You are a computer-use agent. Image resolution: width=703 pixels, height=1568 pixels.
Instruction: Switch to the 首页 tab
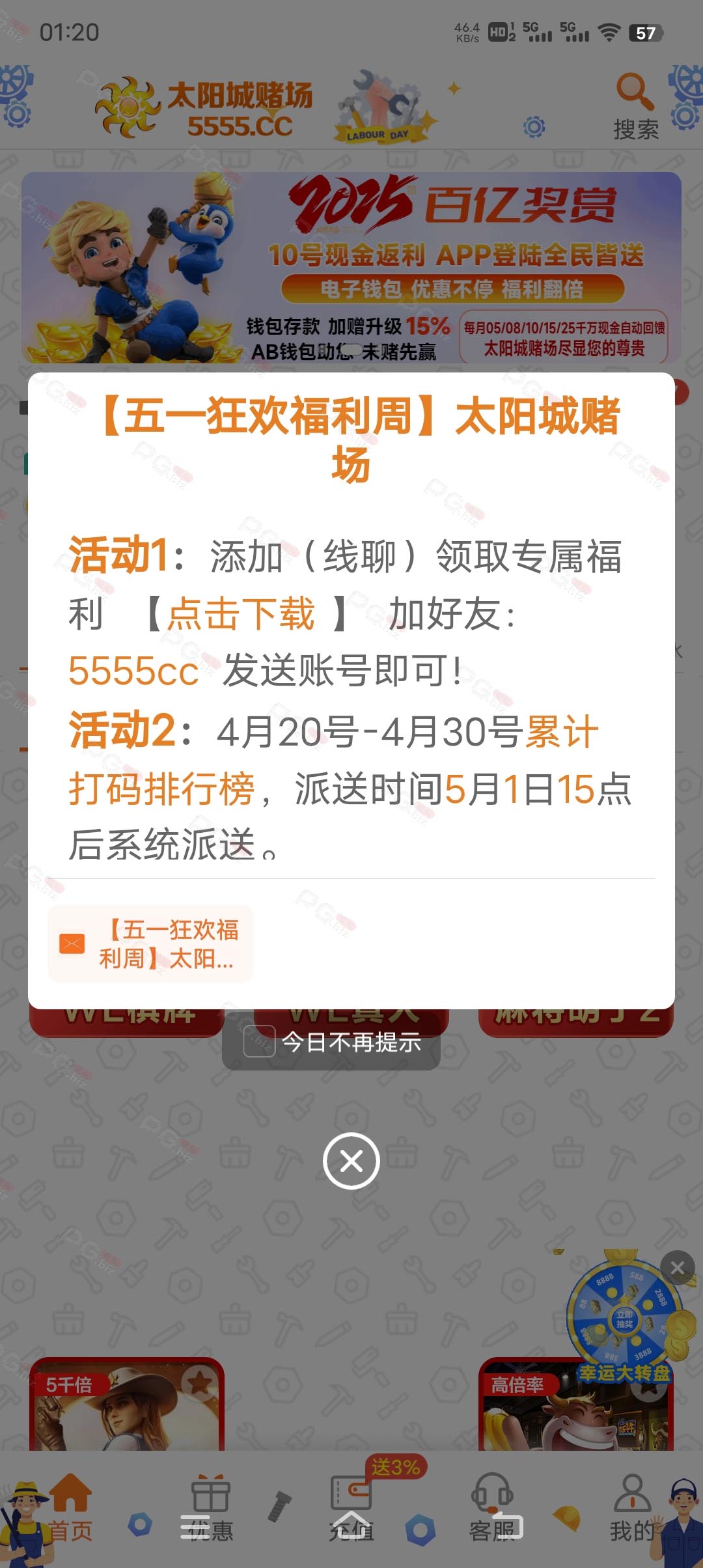pyautogui.click(x=70, y=1509)
